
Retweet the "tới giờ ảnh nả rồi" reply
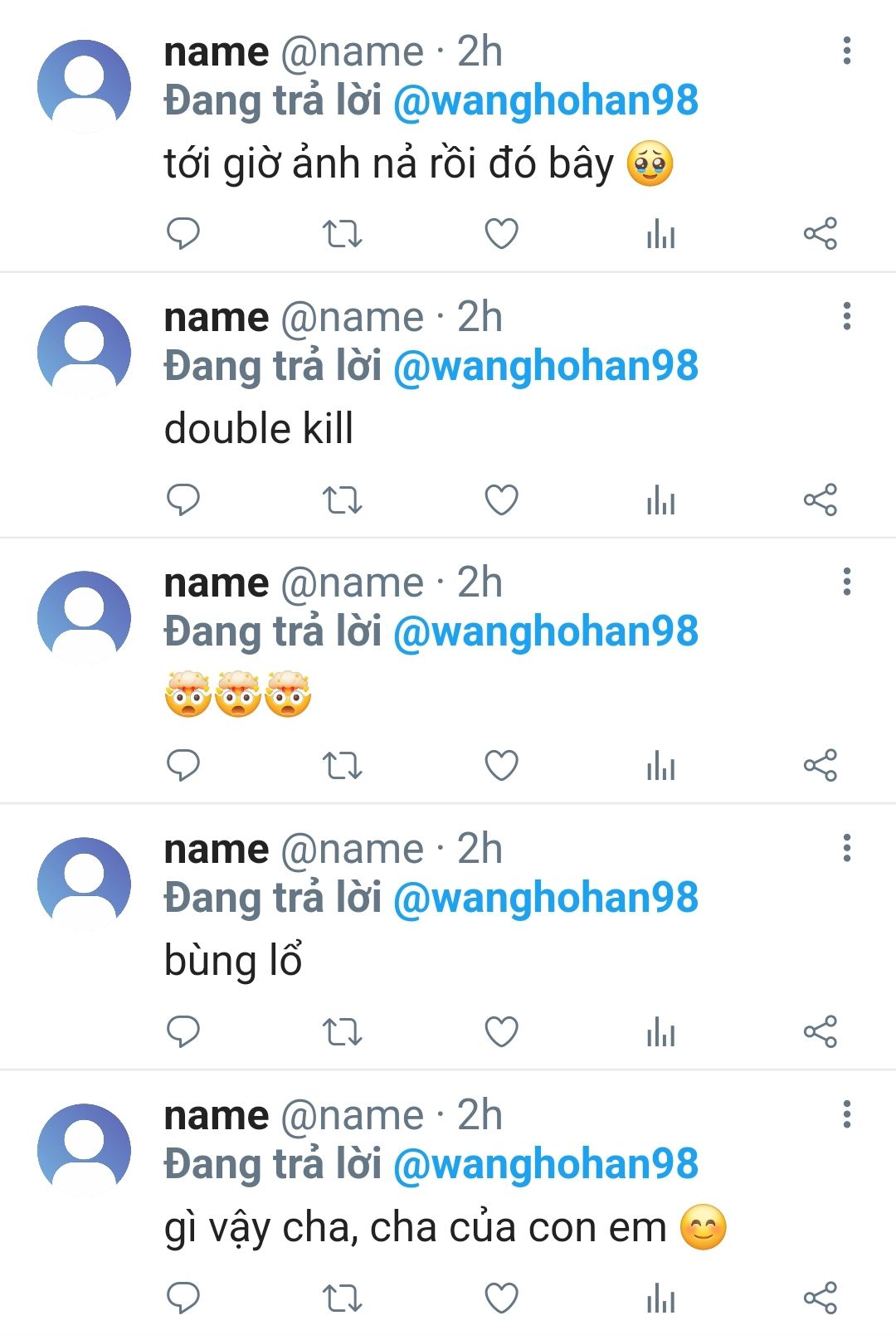tap(342, 234)
